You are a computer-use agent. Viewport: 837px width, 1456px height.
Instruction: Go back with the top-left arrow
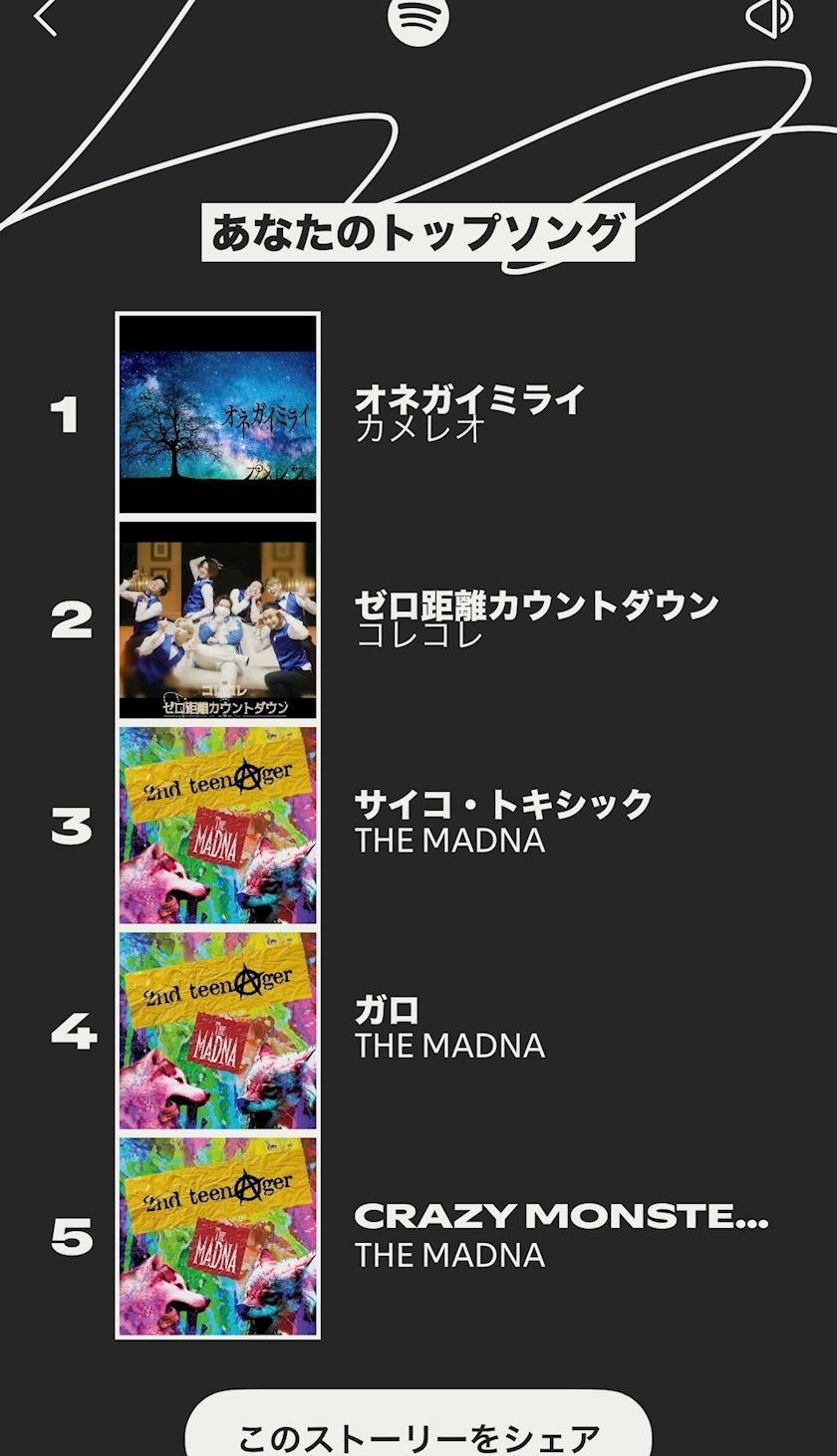click(x=46, y=18)
